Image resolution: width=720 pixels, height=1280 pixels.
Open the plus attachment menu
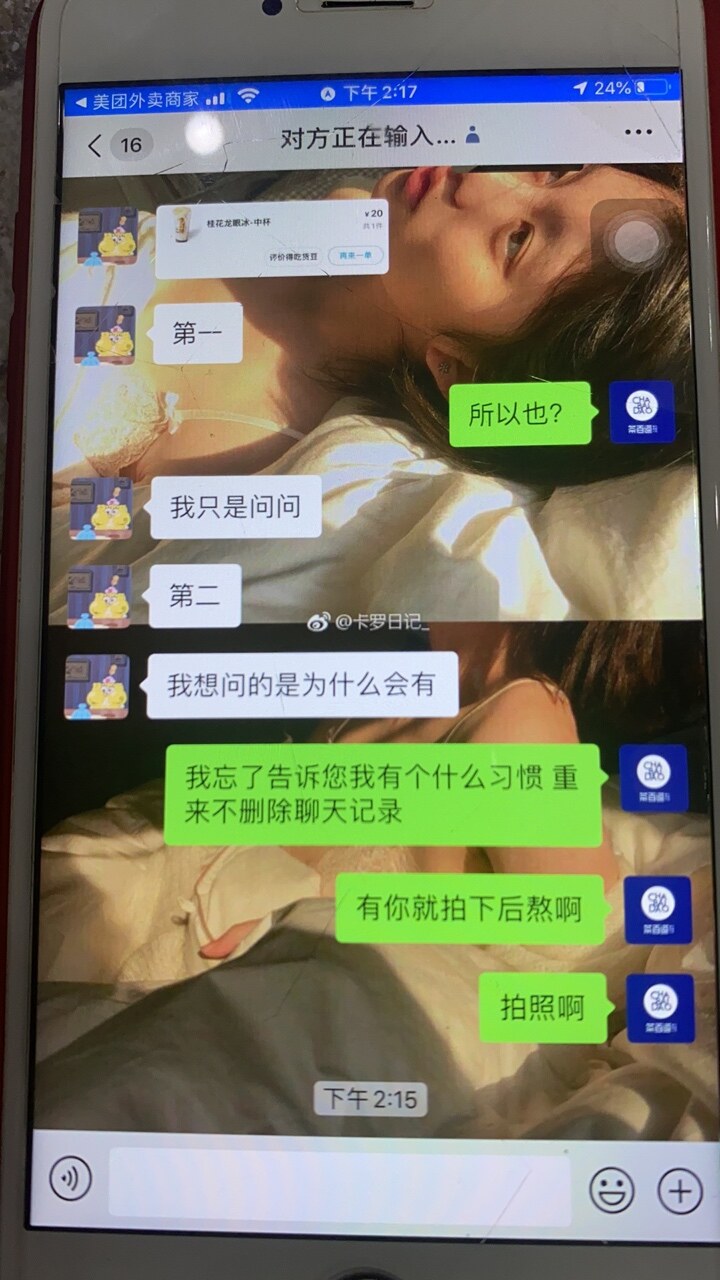(x=679, y=1191)
